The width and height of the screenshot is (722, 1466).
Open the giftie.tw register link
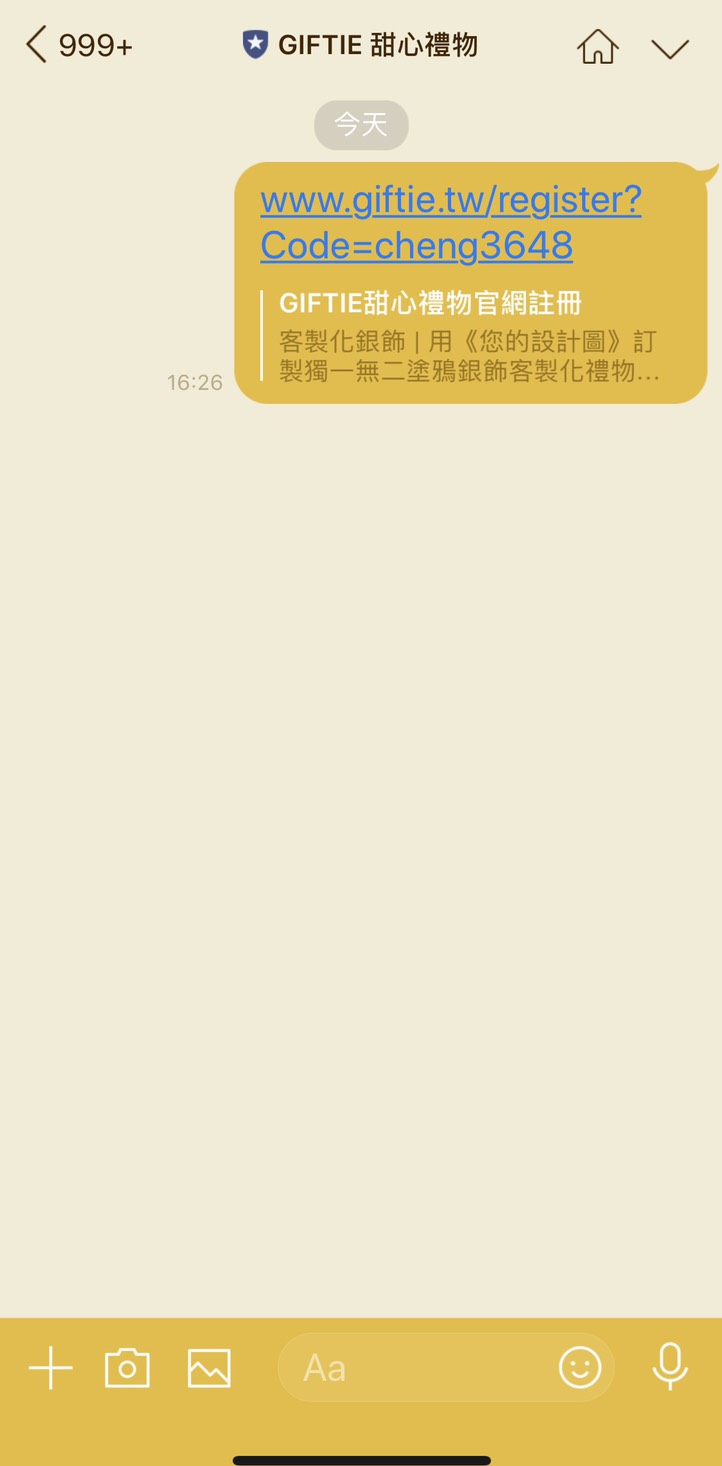(x=450, y=222)
